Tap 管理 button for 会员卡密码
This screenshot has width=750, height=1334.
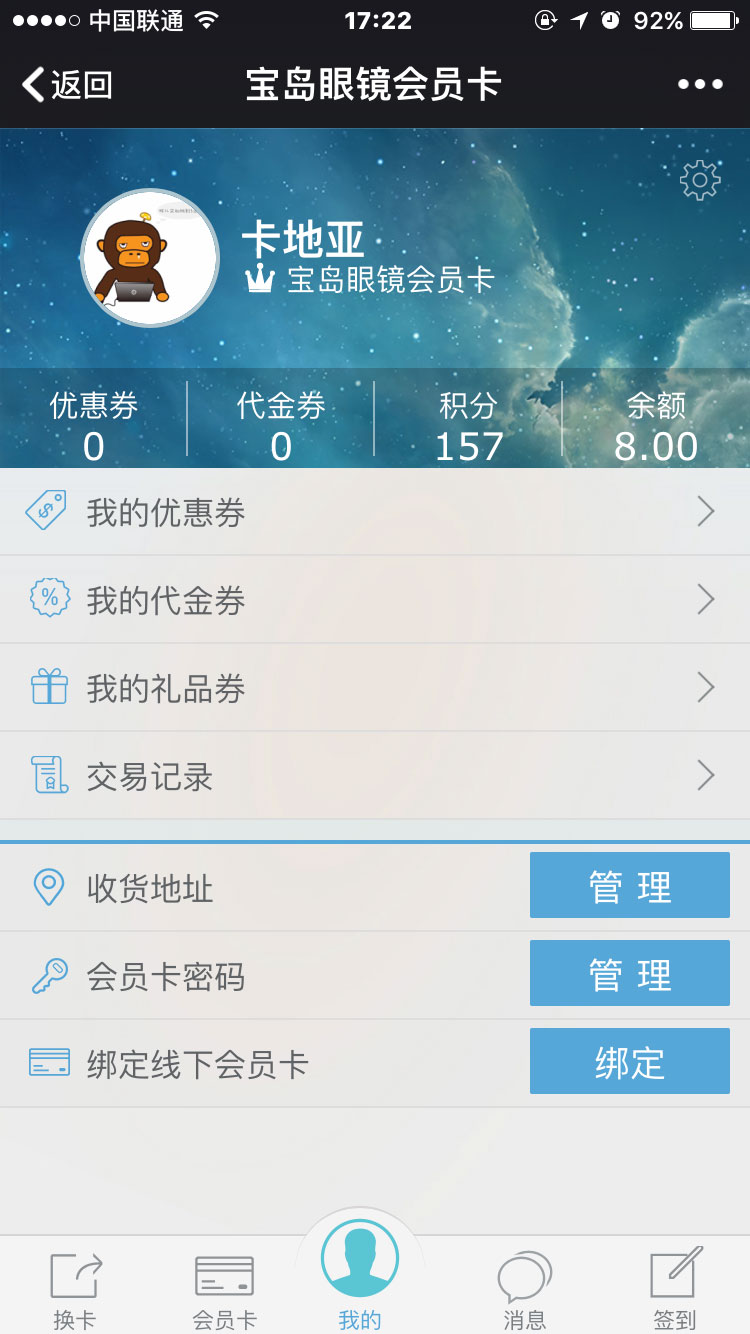click(630, 974)
